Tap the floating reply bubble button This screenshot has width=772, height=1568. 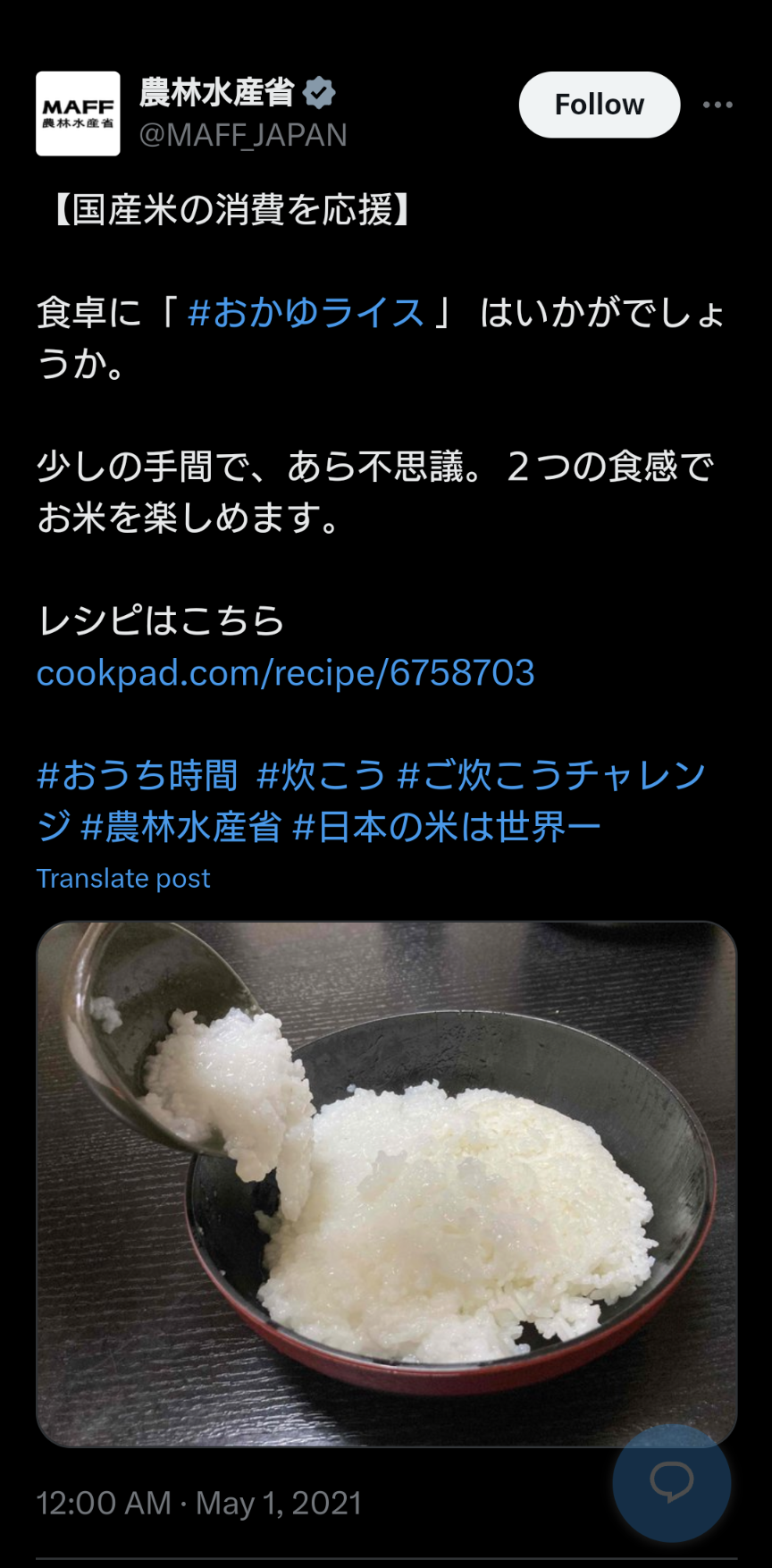point(671,1481)
